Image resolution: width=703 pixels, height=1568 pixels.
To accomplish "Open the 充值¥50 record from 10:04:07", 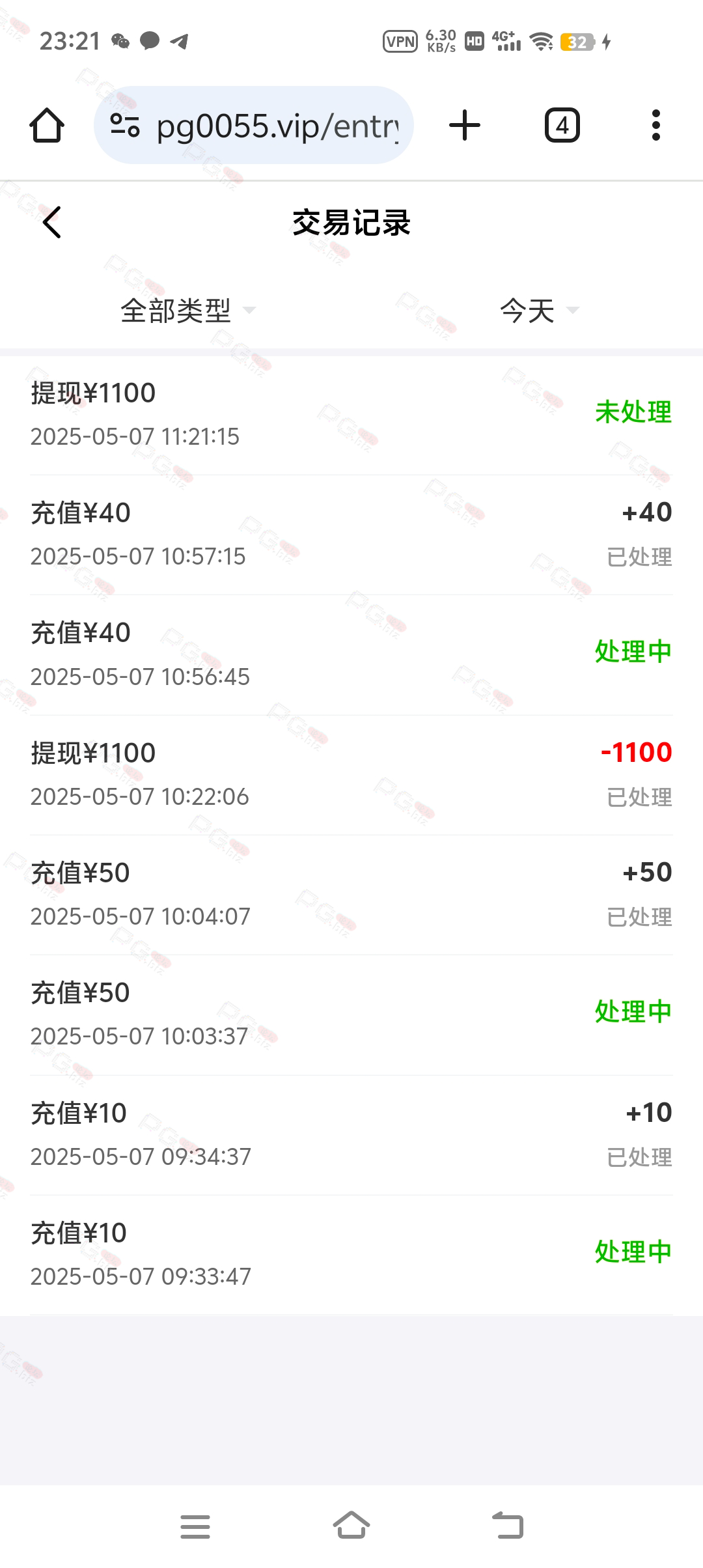I will pyautogui.click(x=351, y=895).
